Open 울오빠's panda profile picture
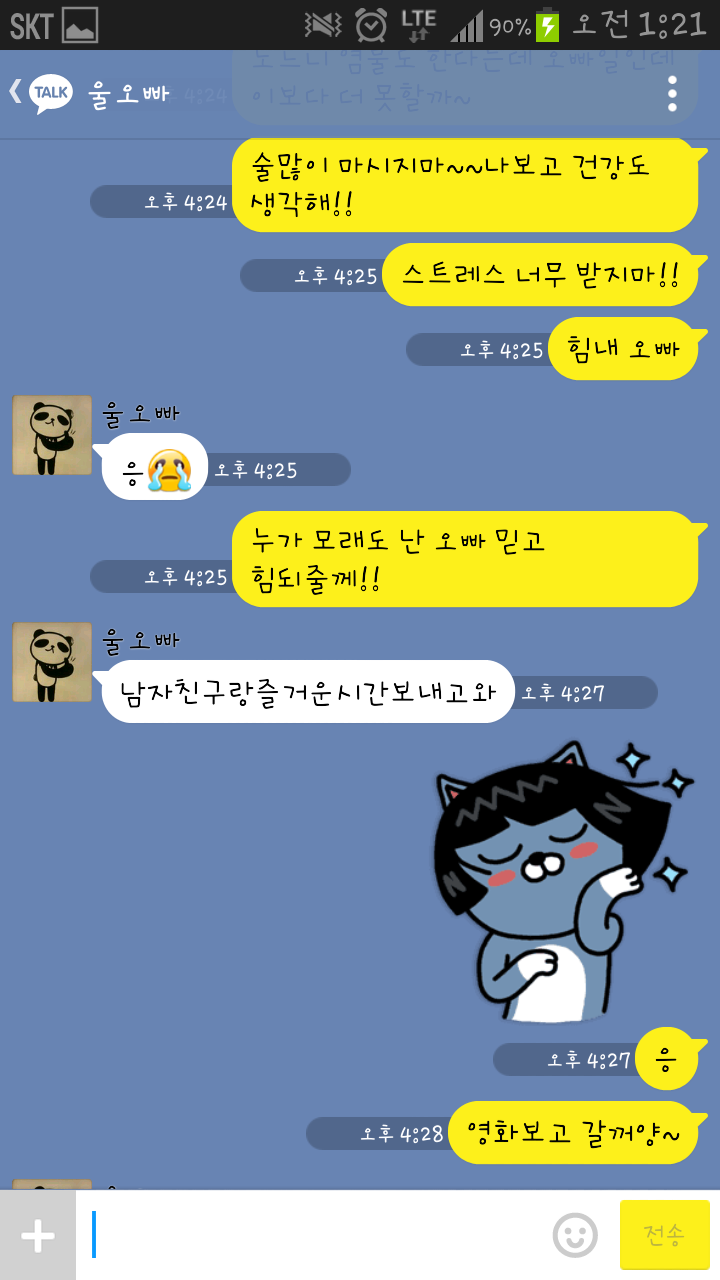This screenshot has height=1280, width=720. (x=51, y=435)
